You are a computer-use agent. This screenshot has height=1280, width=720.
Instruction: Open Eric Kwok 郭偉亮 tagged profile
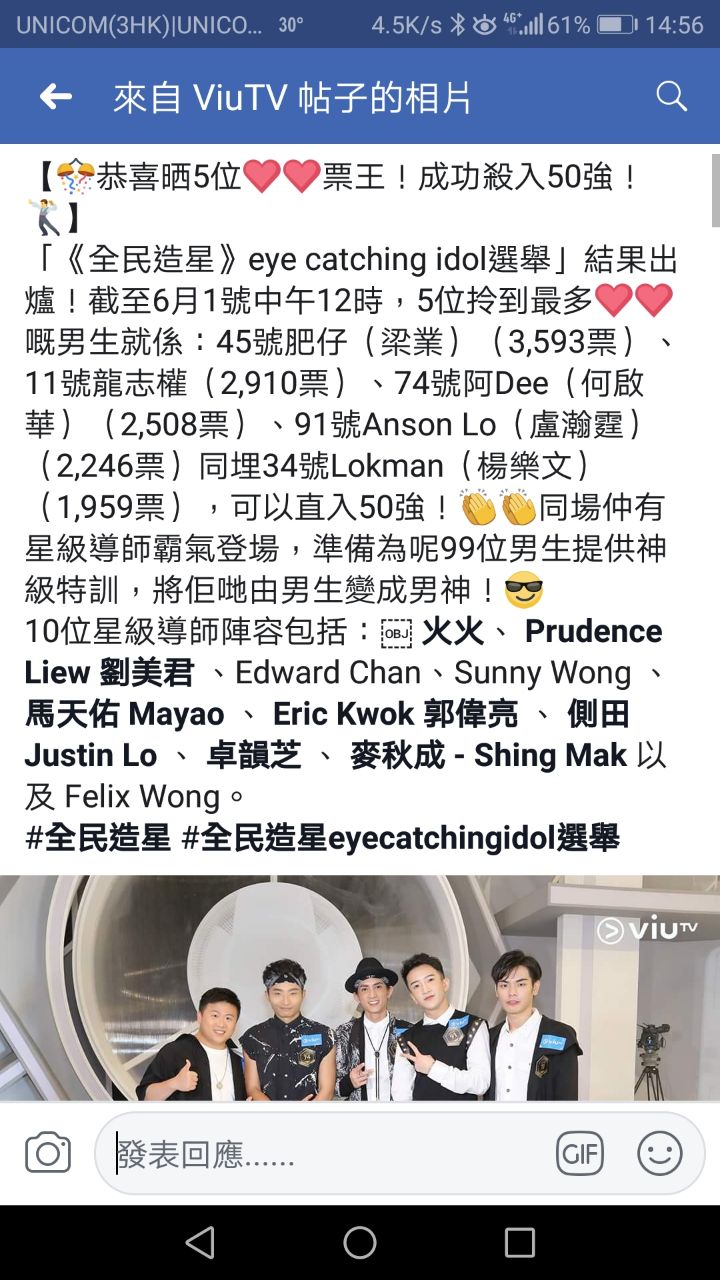coord(395,714)
